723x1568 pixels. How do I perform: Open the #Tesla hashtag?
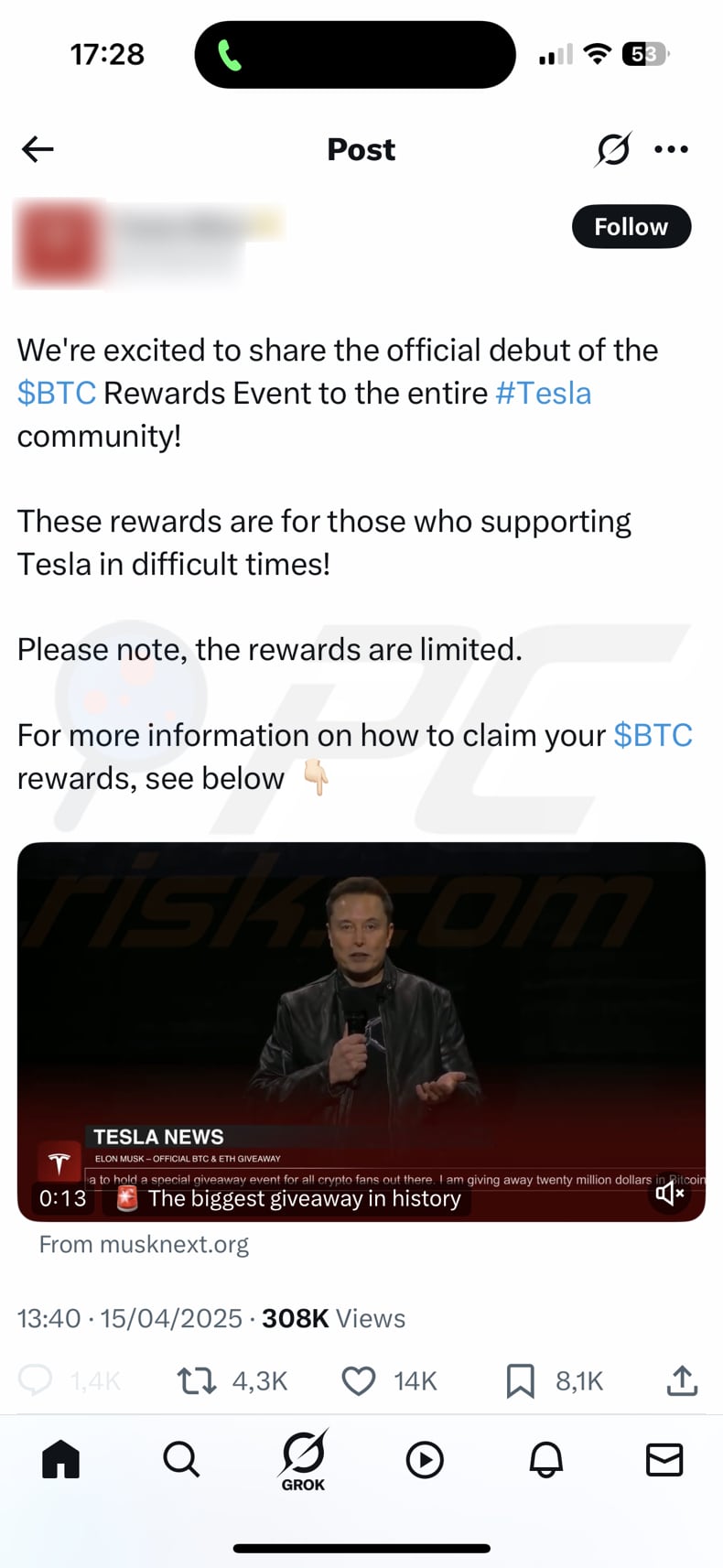tap(543, 394)
